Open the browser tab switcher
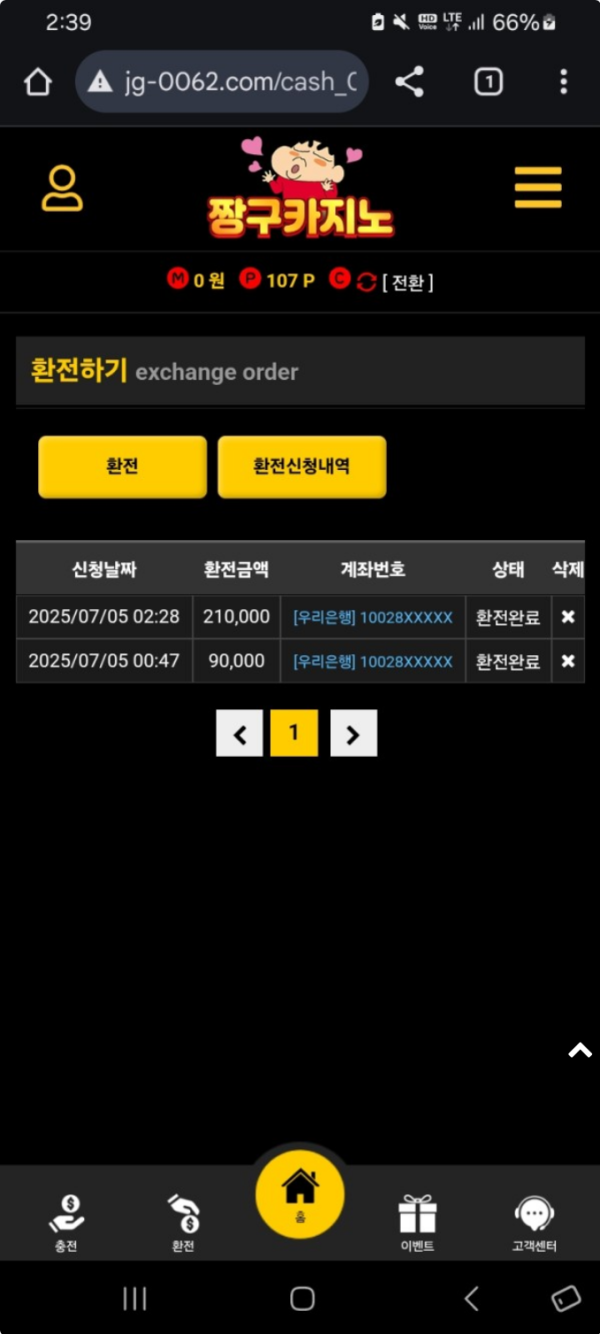This screenshot has width=600, height=1334. pos(488,82)
